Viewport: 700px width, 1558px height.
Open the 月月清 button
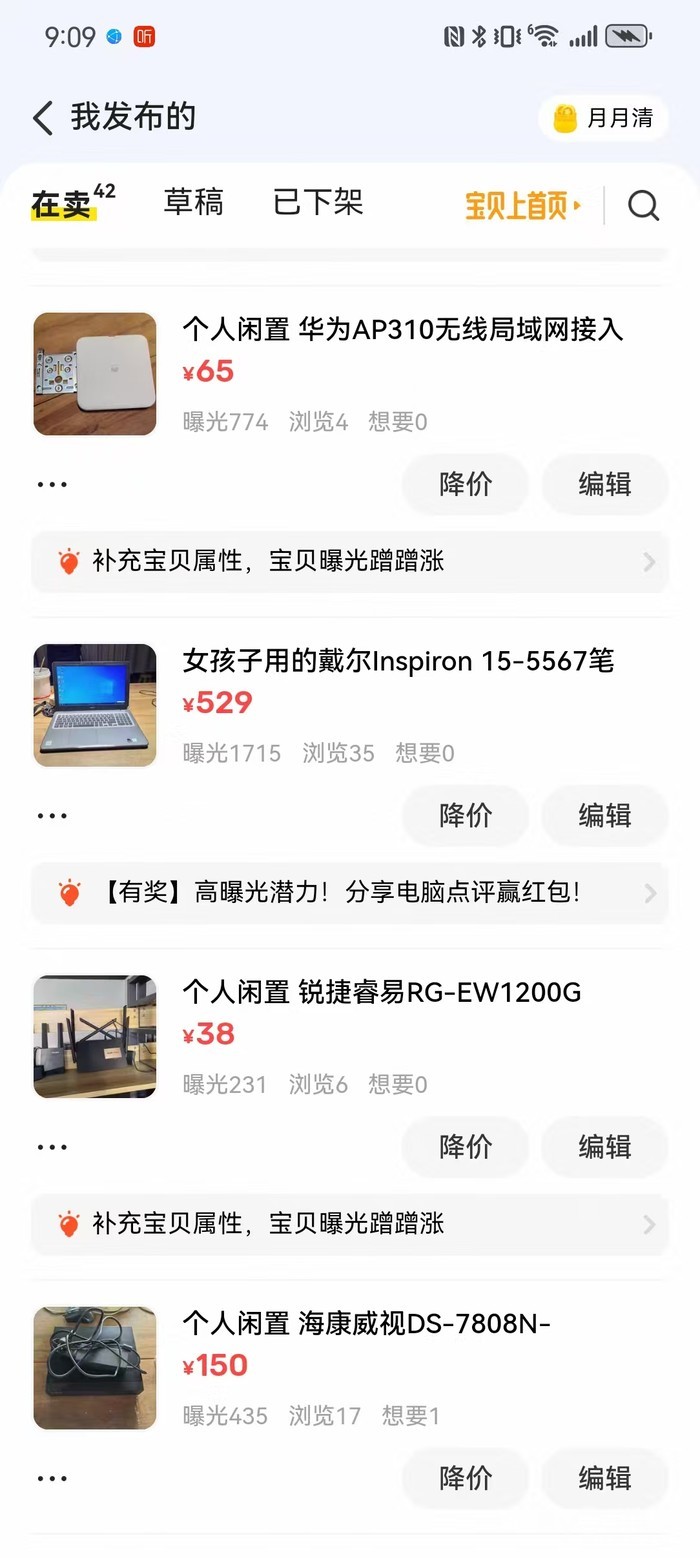coord(604,119)
